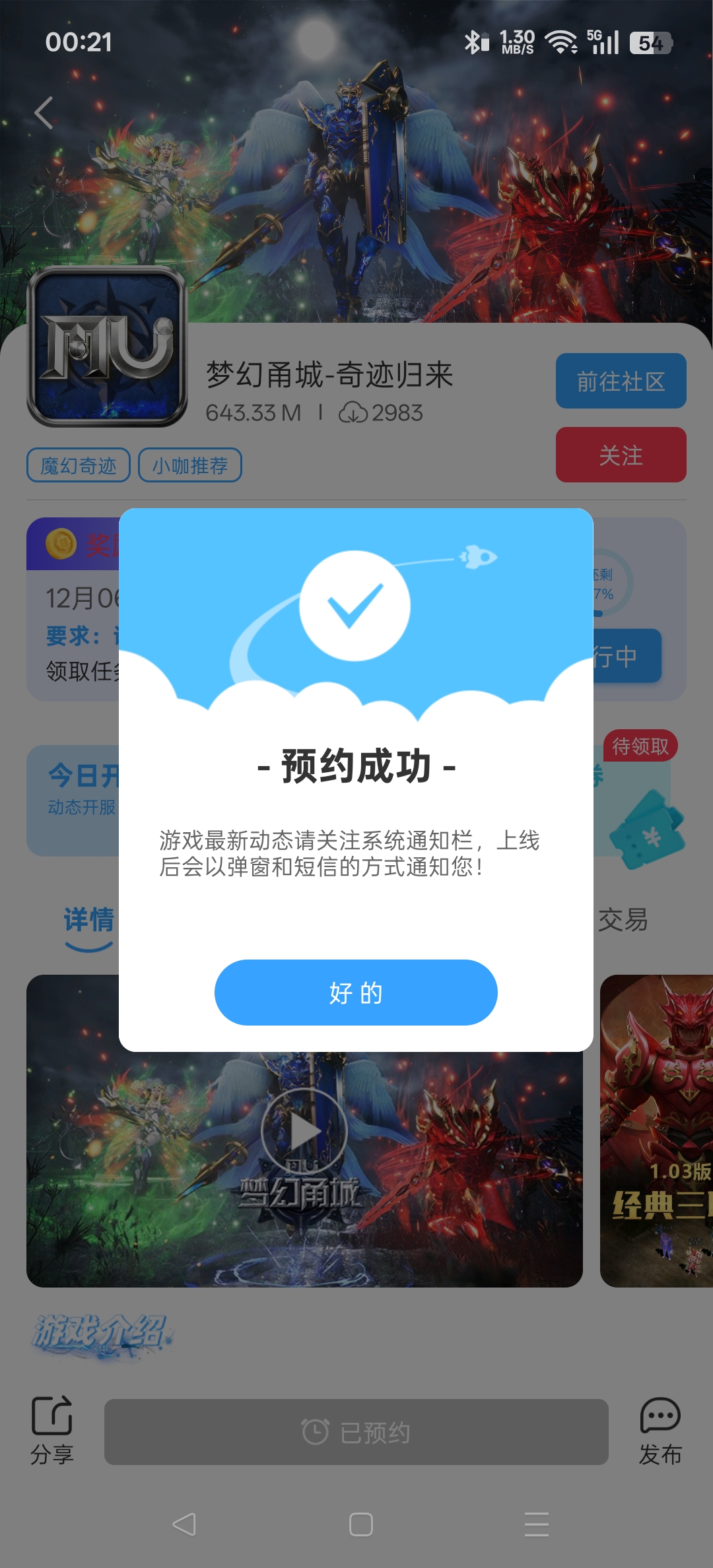This screenshot has width=713, height=1568.
Task: Go back using the top-left arrow
Action: click(x=44, y=113)
